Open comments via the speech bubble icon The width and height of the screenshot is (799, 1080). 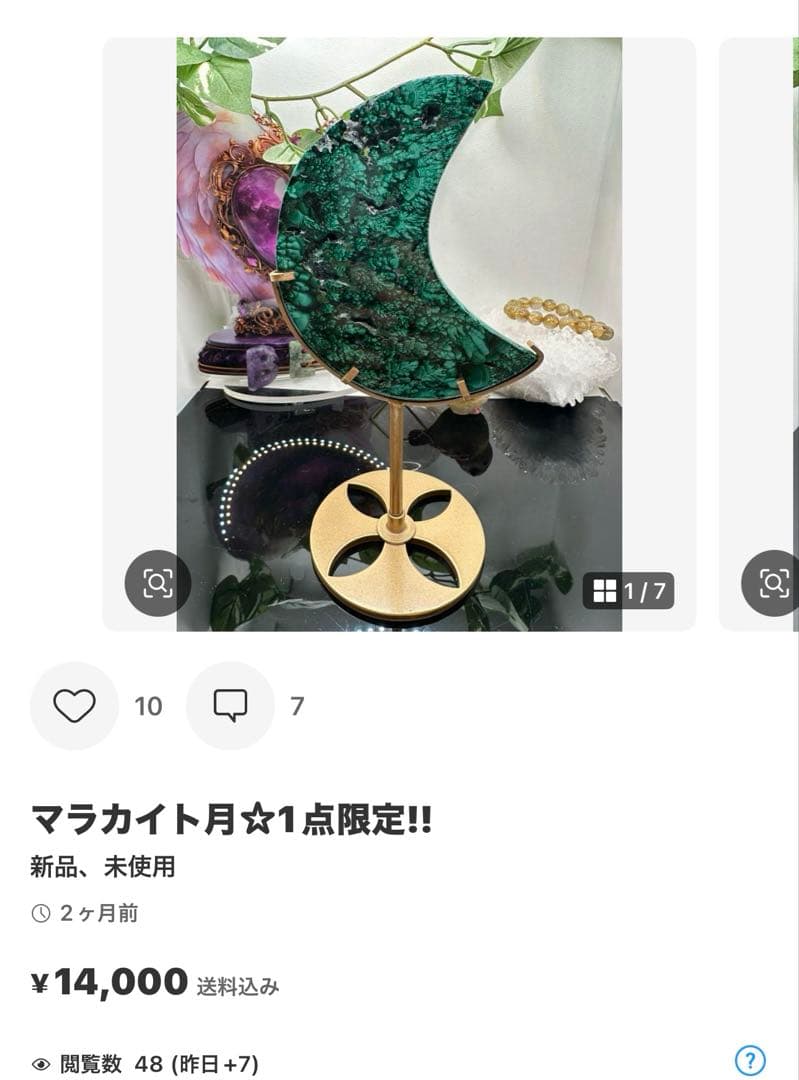232,707
